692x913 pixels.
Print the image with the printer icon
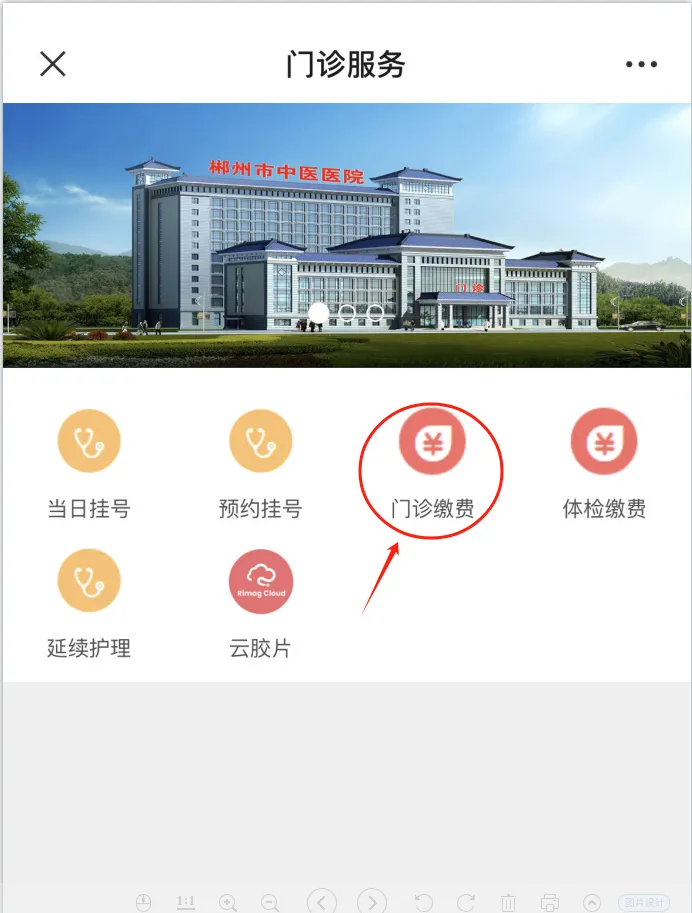click(x=549, y=902)
